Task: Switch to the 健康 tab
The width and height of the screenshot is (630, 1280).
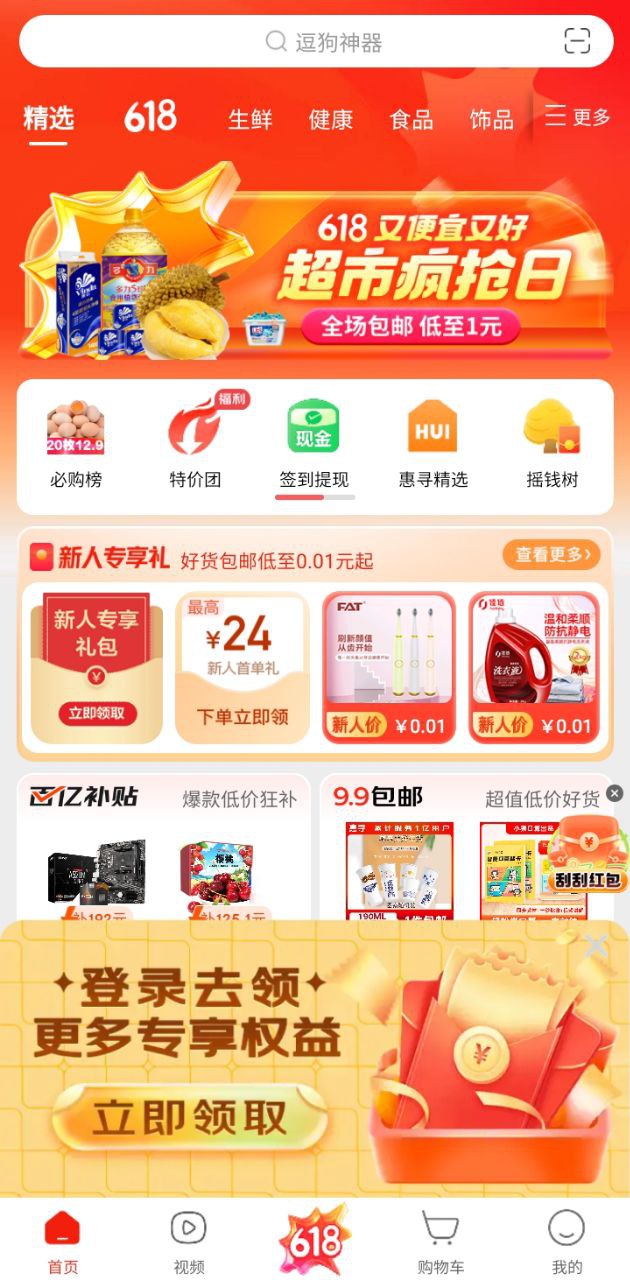Action: [330, 119]
